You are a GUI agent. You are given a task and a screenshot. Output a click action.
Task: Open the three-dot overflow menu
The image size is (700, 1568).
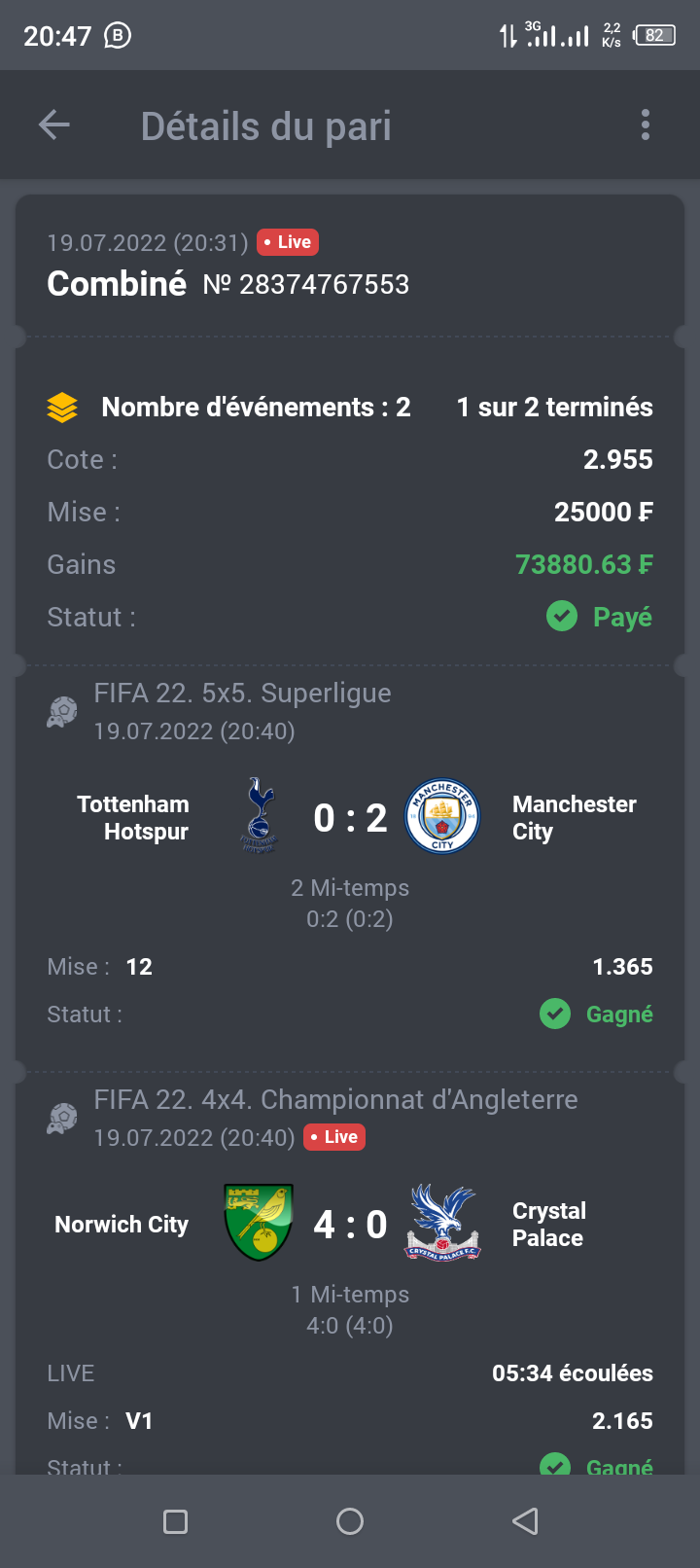coord(646,125)
